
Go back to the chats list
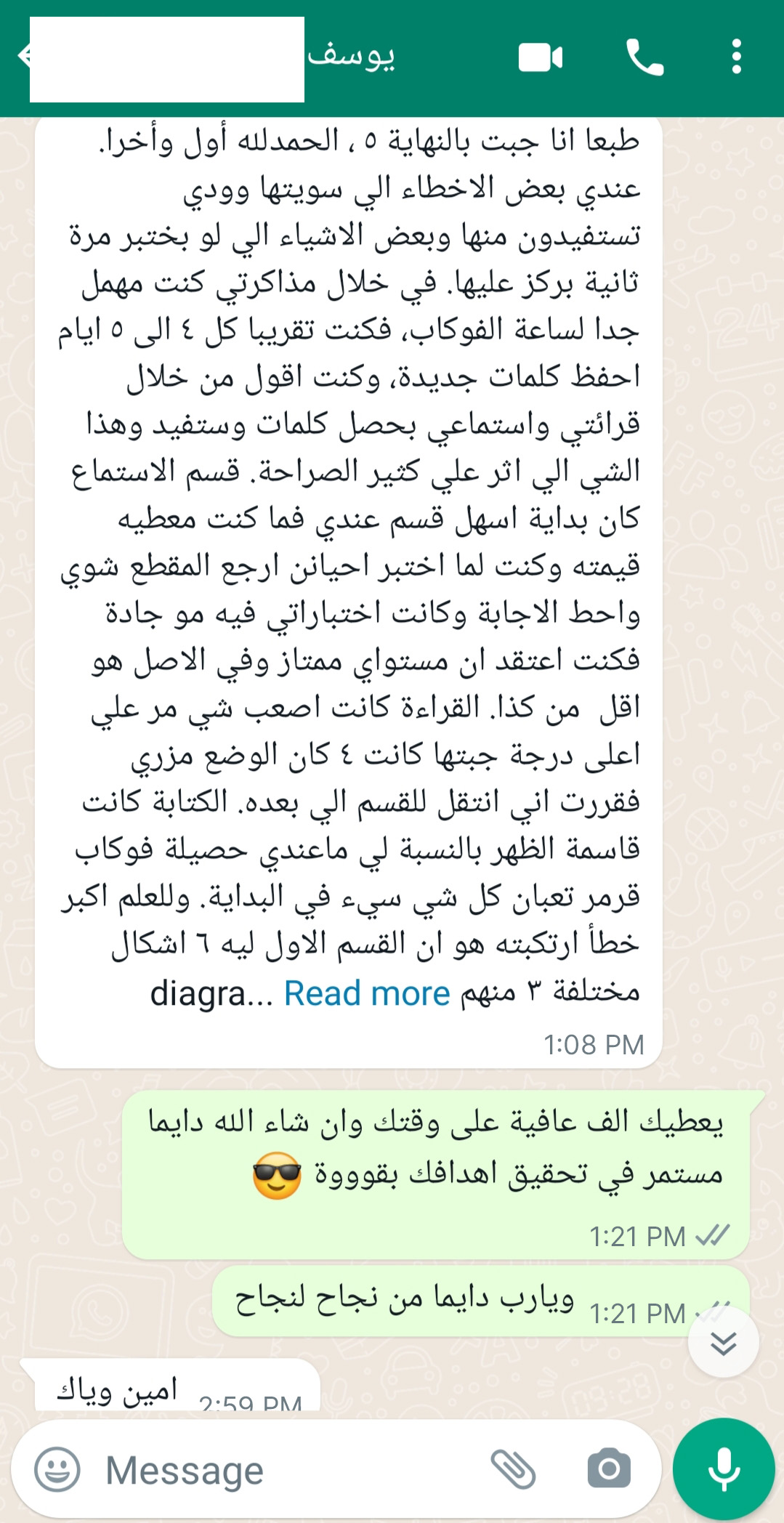[x=24, y=56]
